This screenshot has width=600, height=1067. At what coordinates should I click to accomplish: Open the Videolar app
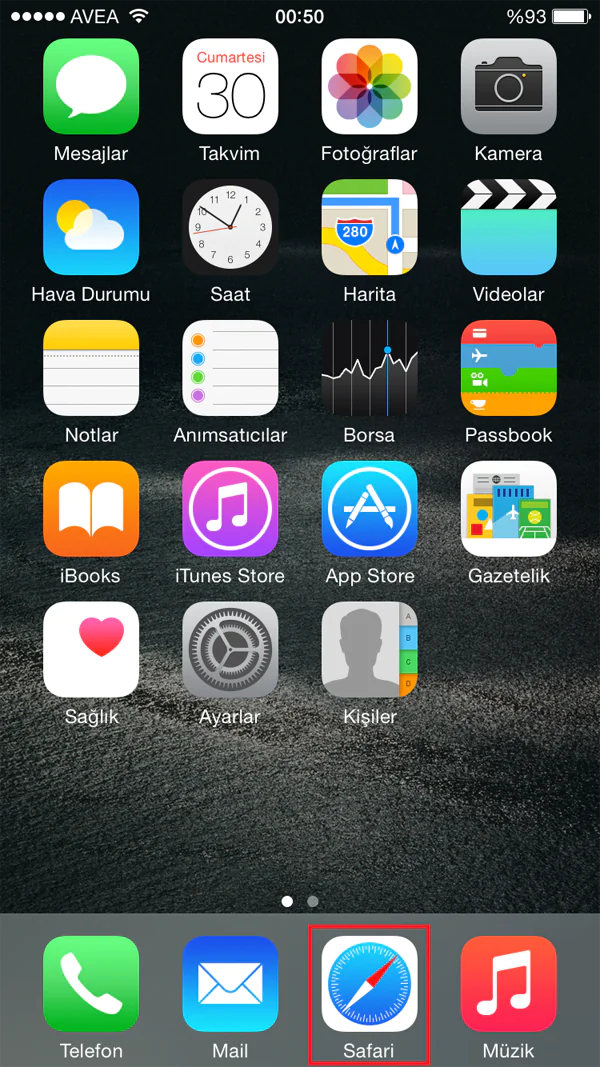(x=508, y=227)
